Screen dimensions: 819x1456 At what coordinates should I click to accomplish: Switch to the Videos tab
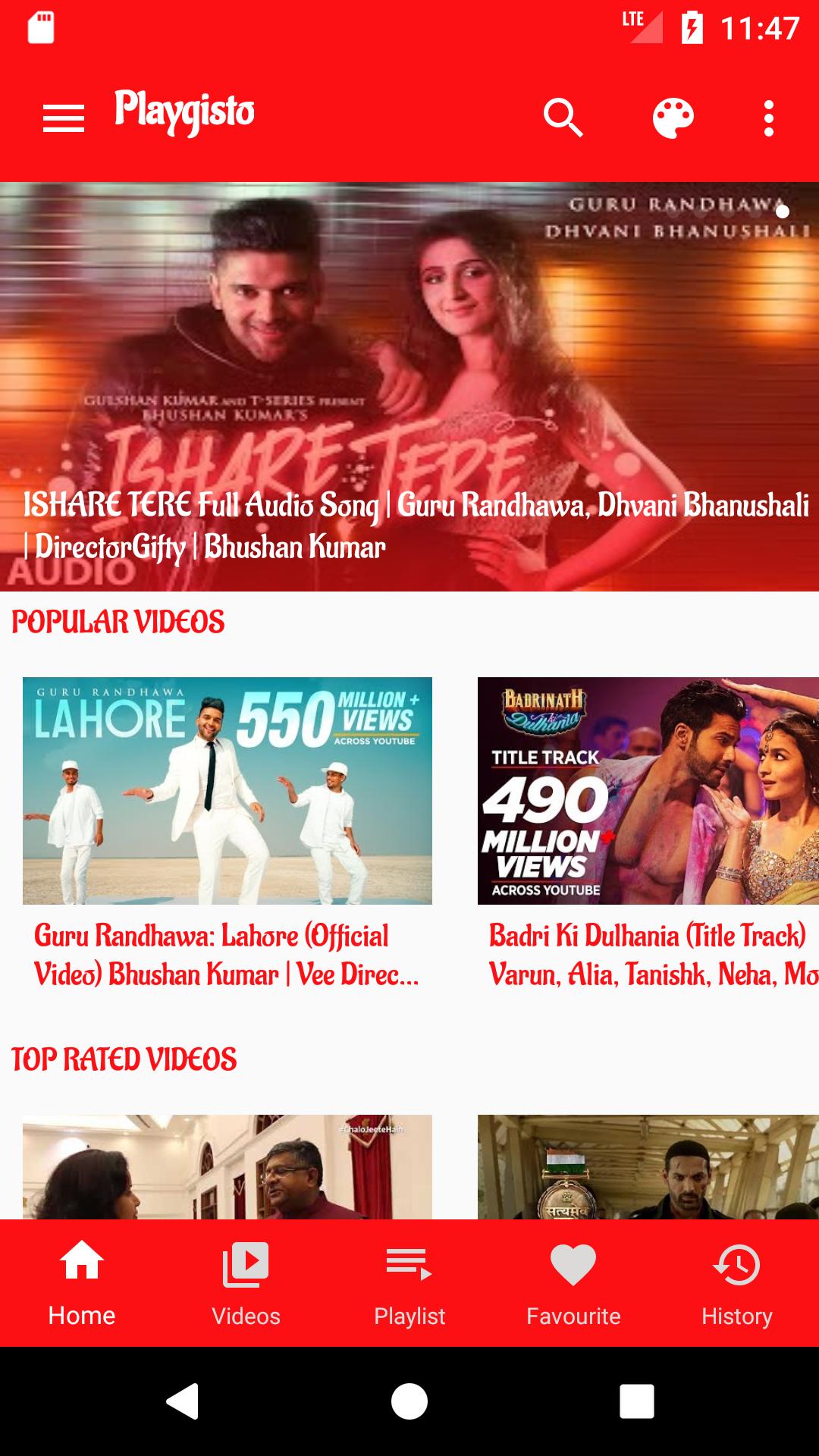246,1283
